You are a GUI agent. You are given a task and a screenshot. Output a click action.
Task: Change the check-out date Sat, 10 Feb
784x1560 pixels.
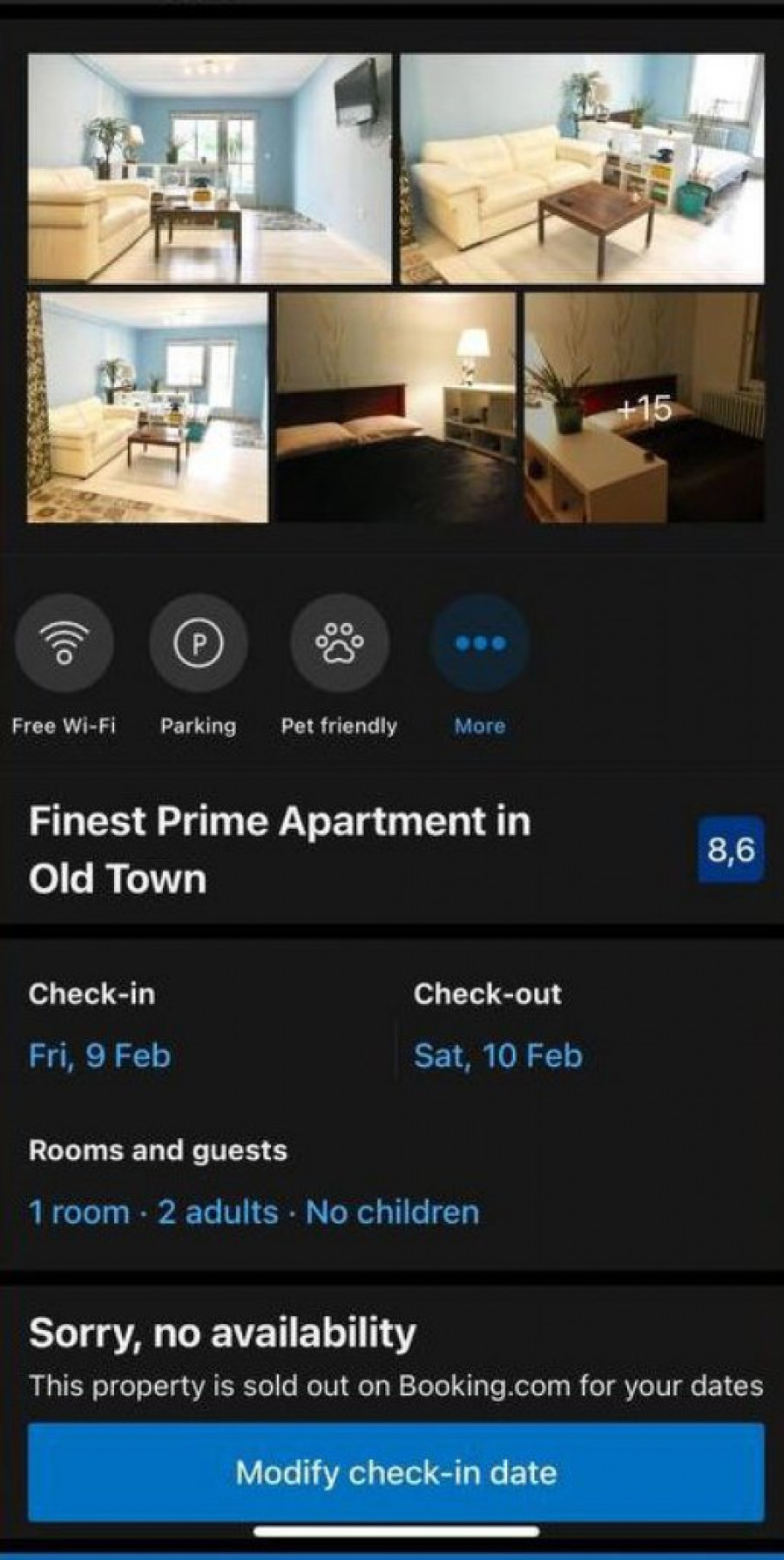[x=497, y=1055]
